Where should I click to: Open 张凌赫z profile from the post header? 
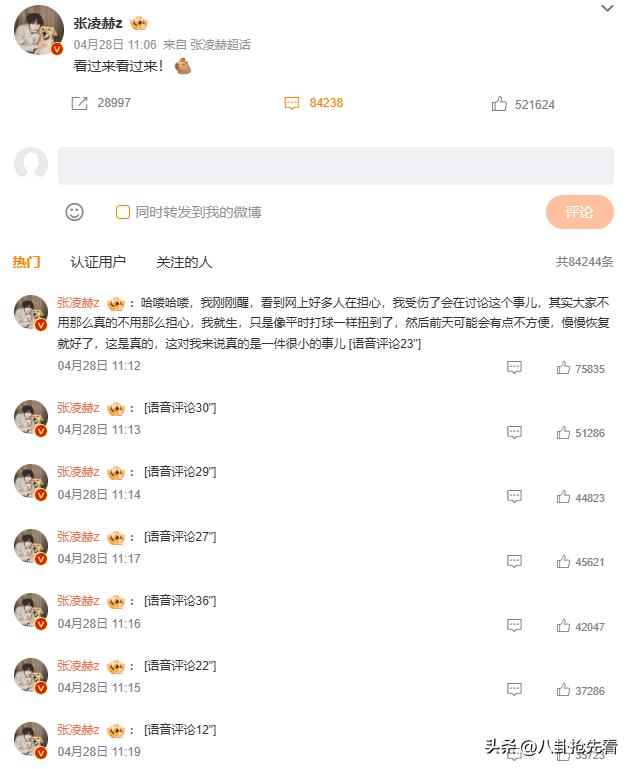(98, 23)
